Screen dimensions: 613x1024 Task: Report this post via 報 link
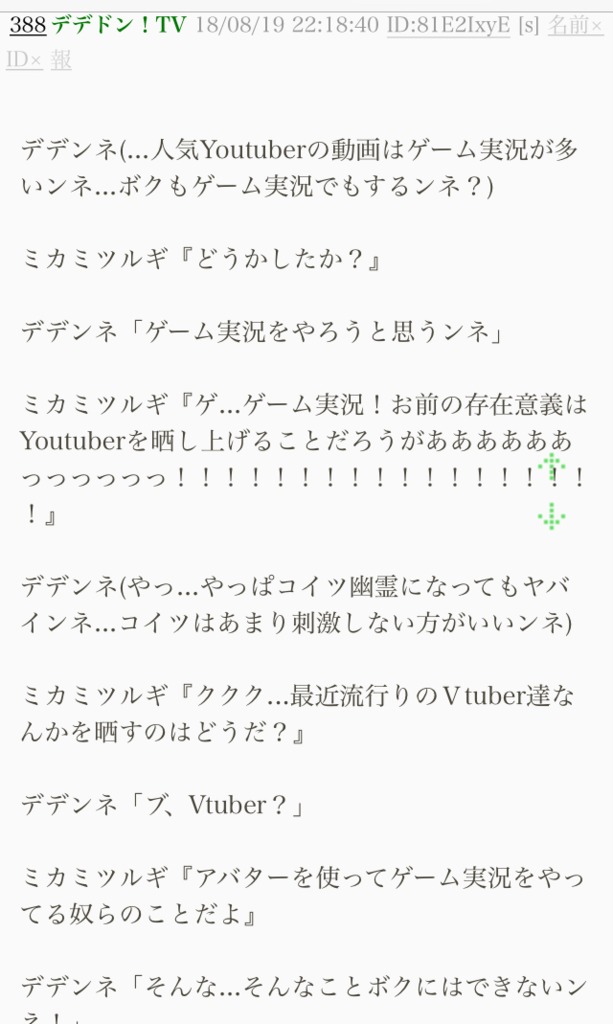[61, 60]
